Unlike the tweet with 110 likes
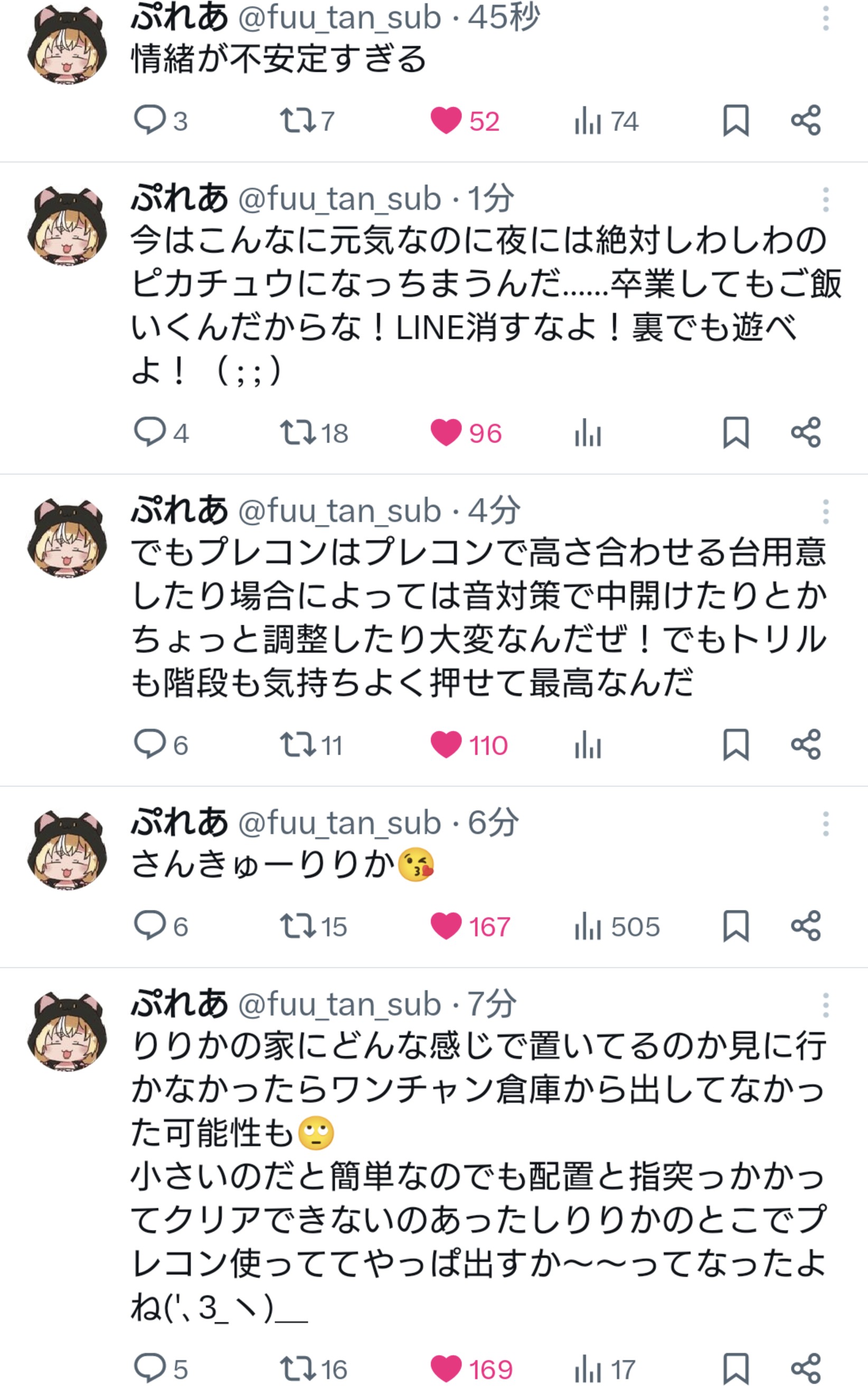 click(446, 745)
